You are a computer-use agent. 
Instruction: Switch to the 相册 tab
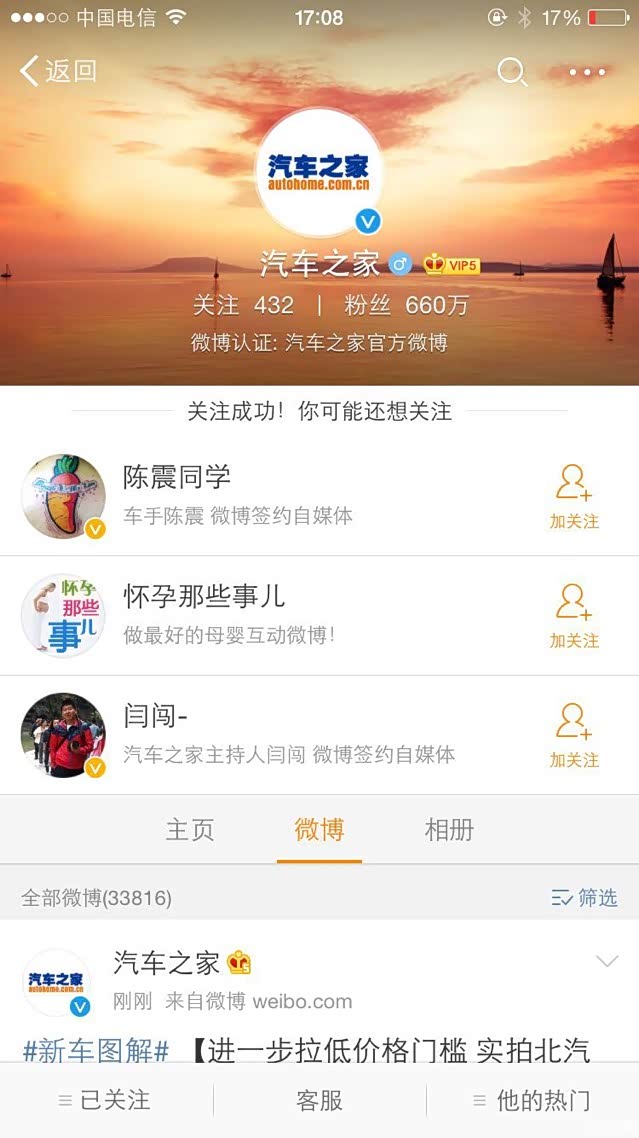click(449, 830)
